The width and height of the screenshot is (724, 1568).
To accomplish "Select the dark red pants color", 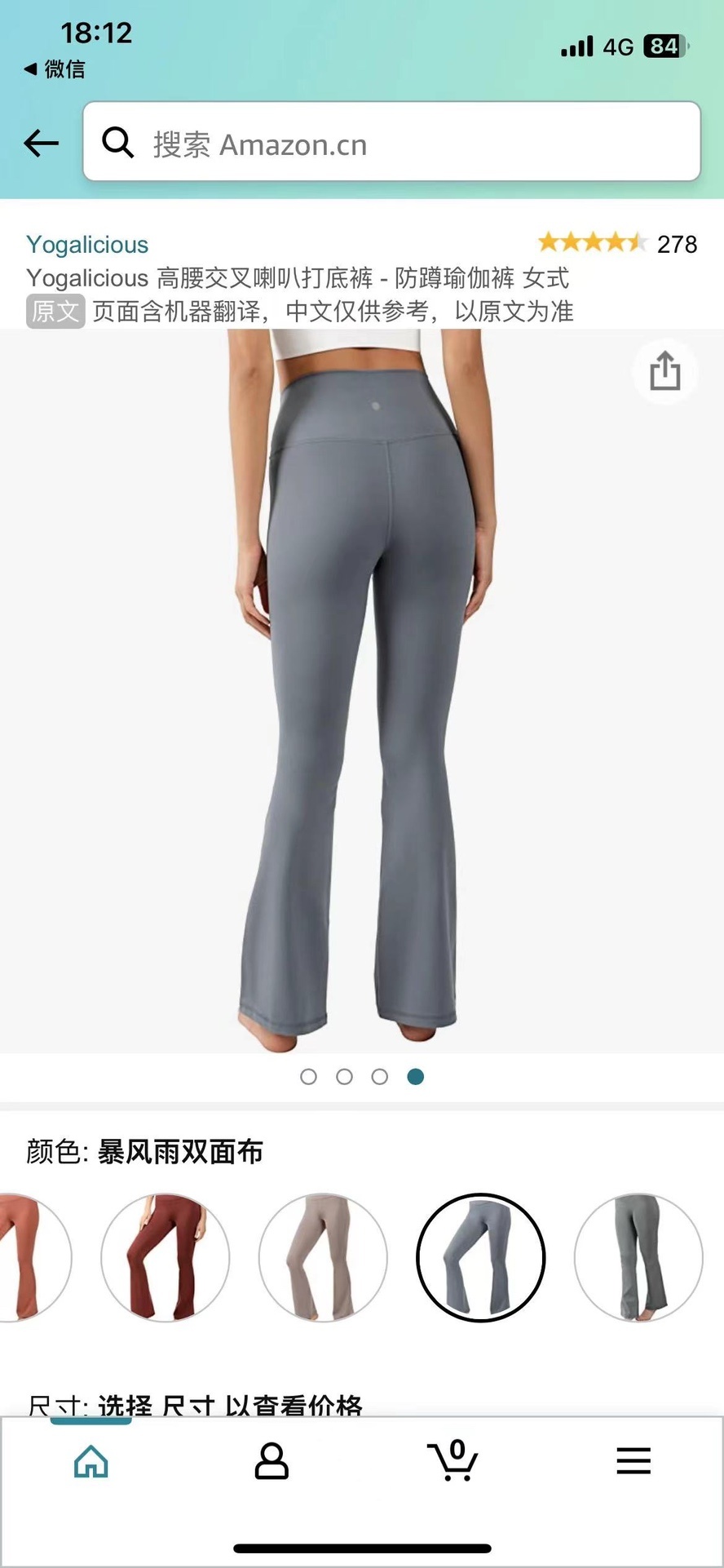I will (165, 1257).
